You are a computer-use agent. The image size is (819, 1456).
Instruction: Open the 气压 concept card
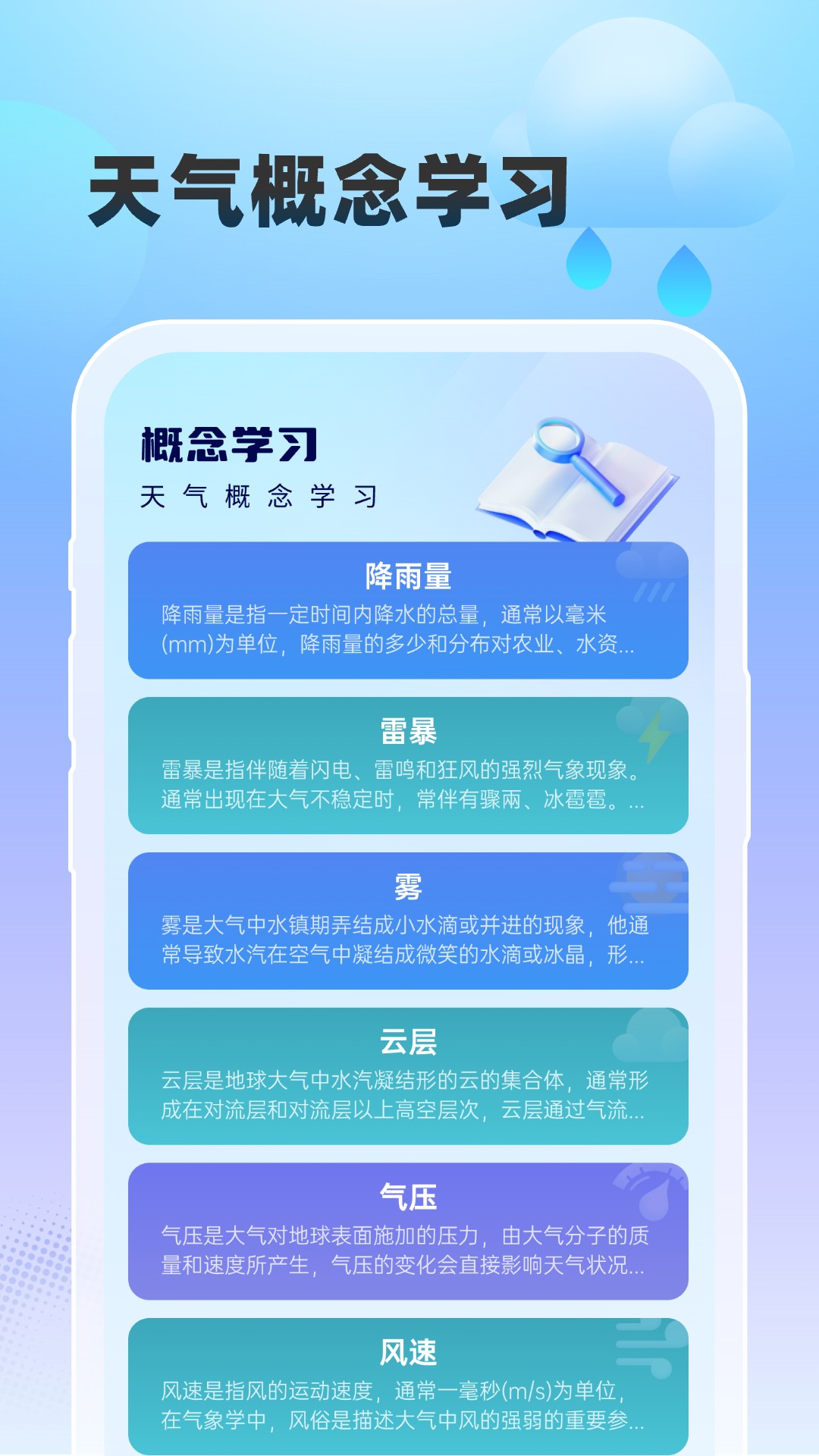pyautogui.click(x=409, y=1228)
